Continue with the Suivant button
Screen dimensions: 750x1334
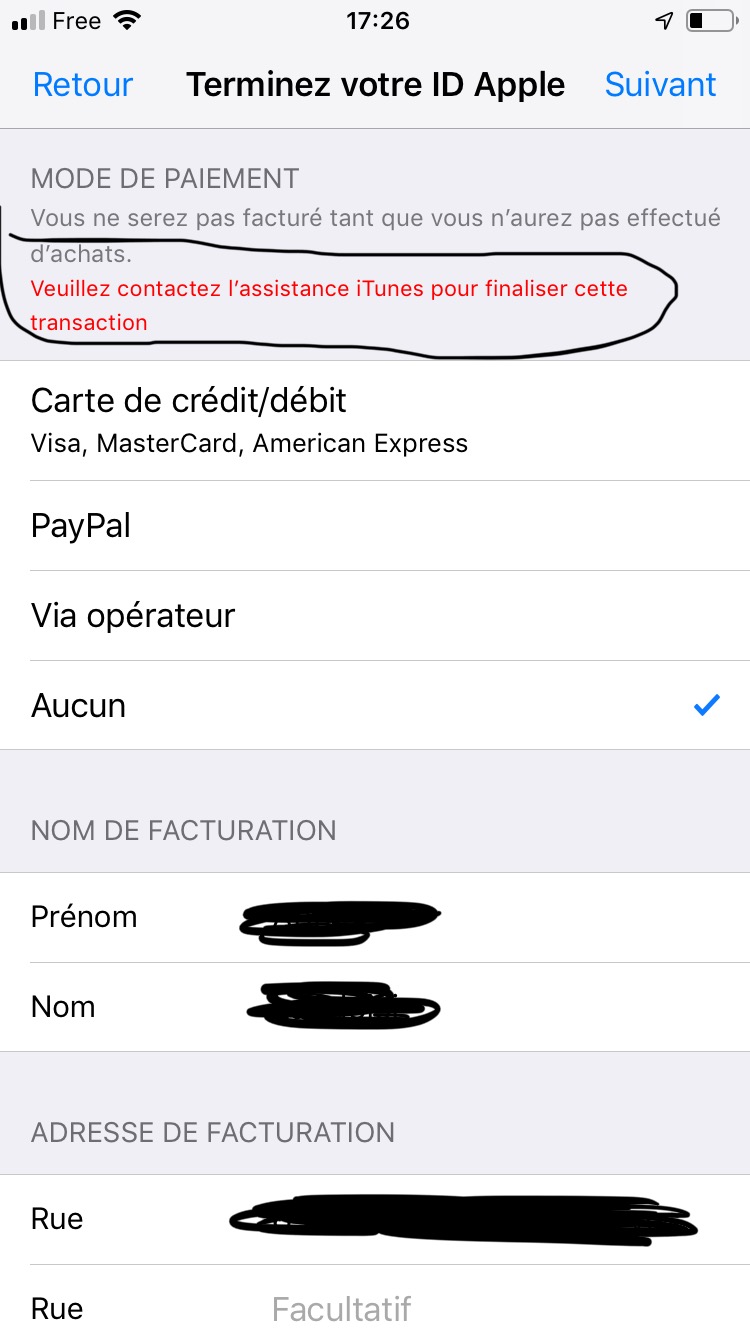point(660,85)
